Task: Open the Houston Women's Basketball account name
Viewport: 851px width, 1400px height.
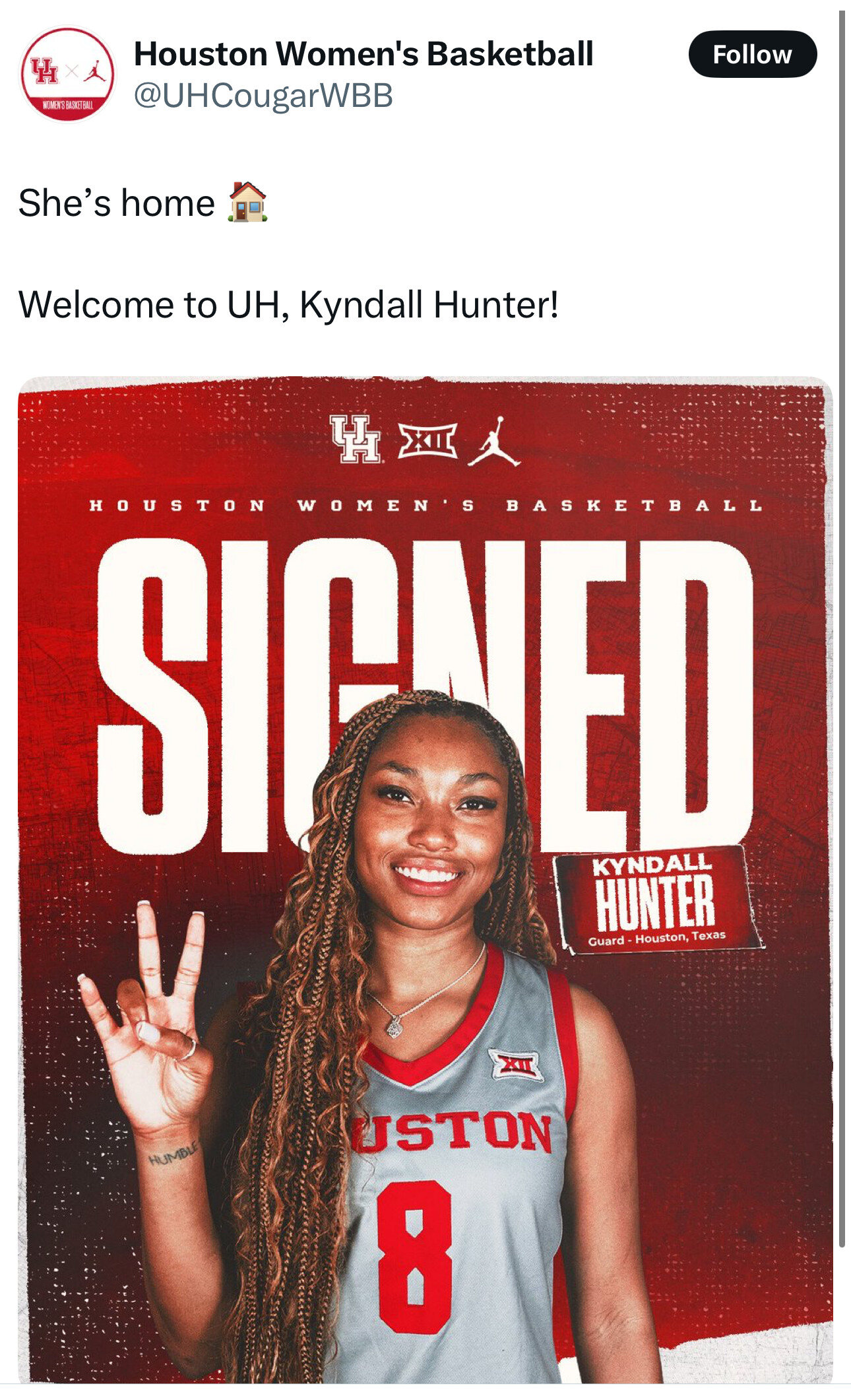Action: 363,54
